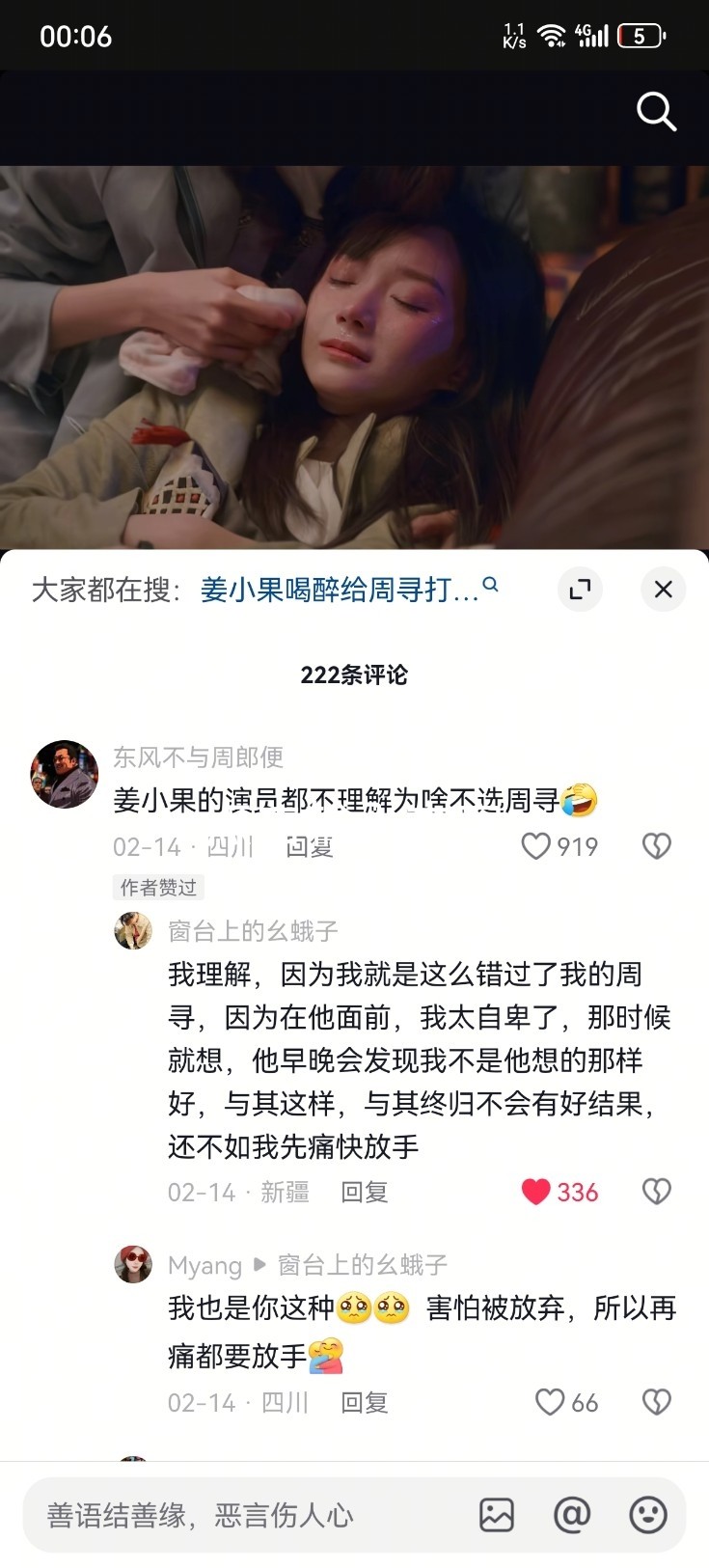Attach an image to the comment
Screen dimensions: 709x1568
click(497, 1515)
